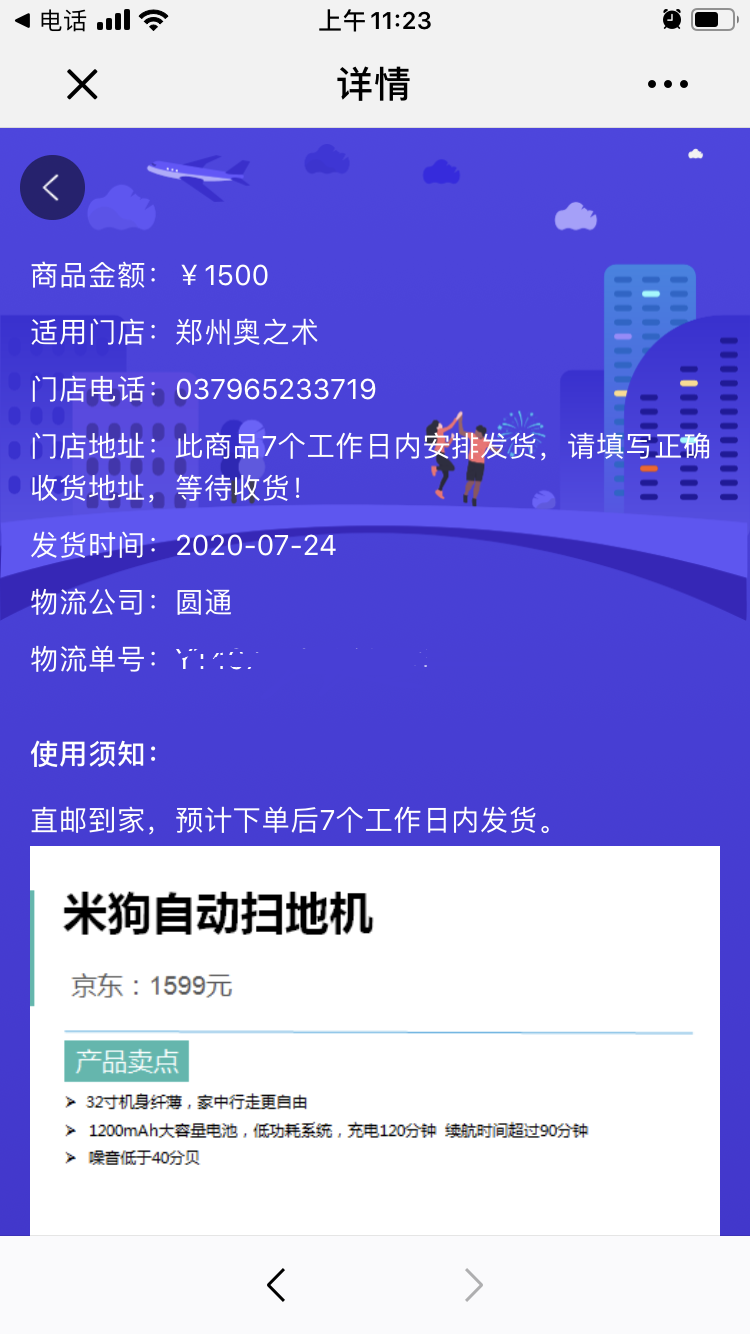Open the three-dot more options menu

[667, 85]
